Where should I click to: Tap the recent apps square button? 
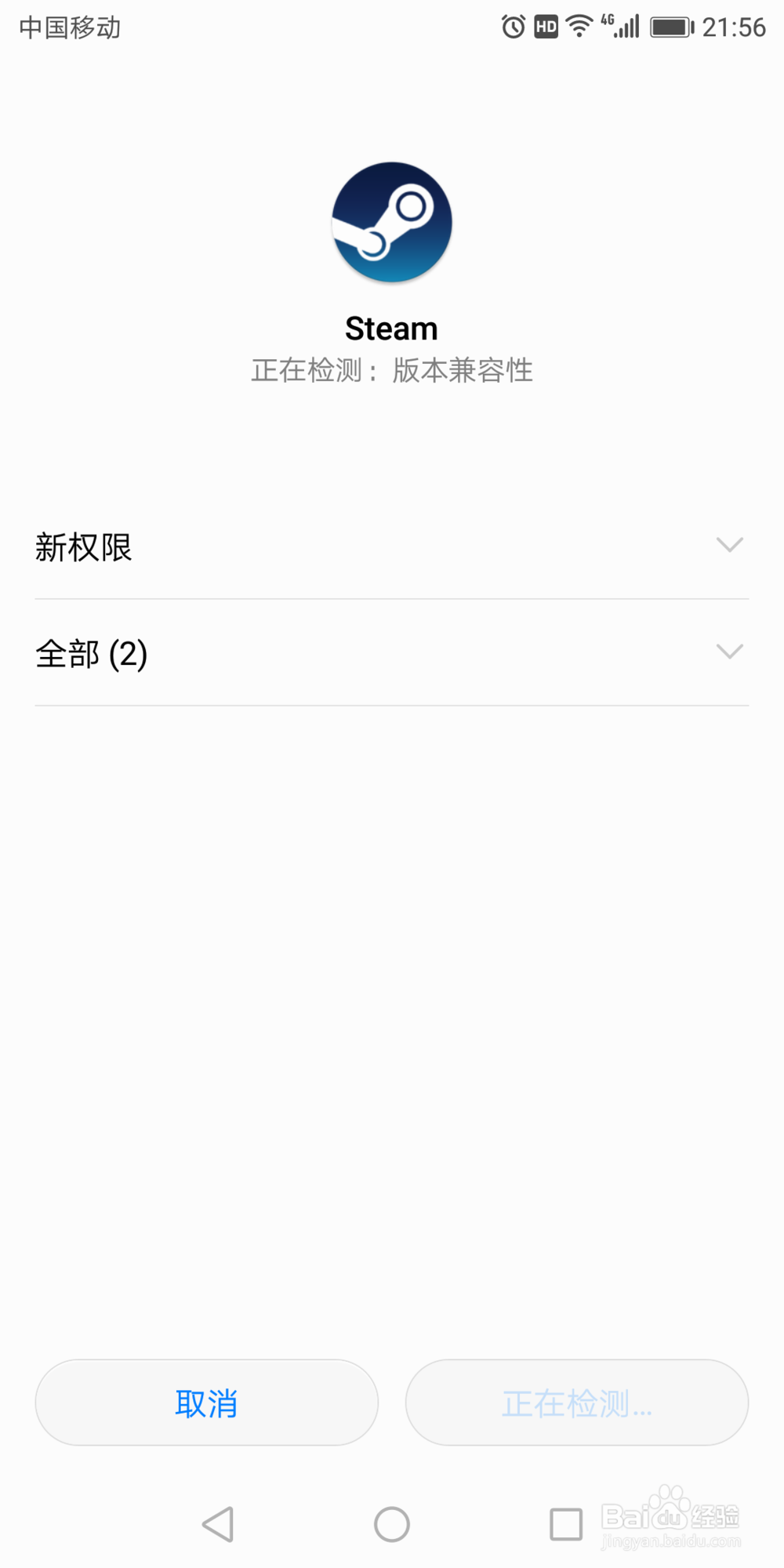(x=566, y=1523)
